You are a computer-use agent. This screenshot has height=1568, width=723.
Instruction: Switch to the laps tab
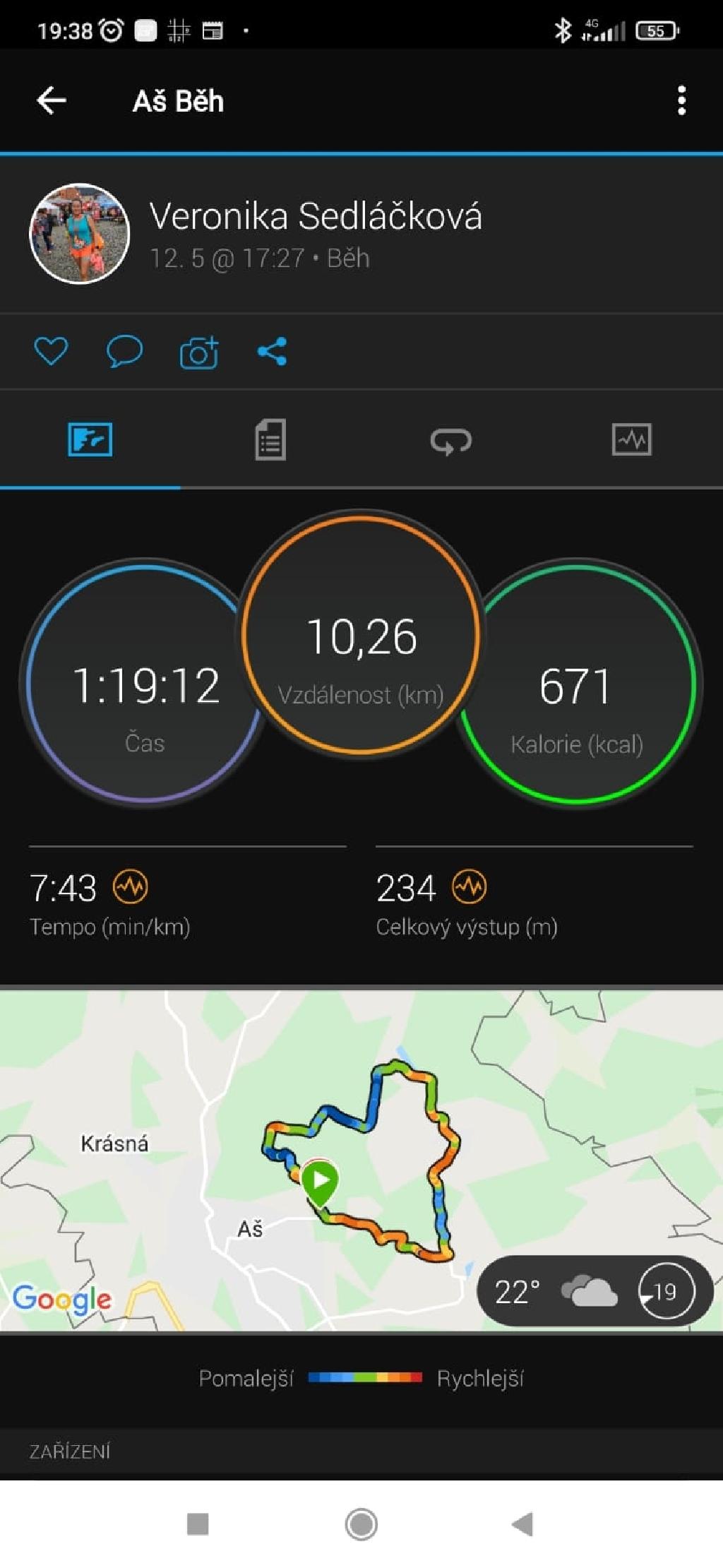click(450, 441)
